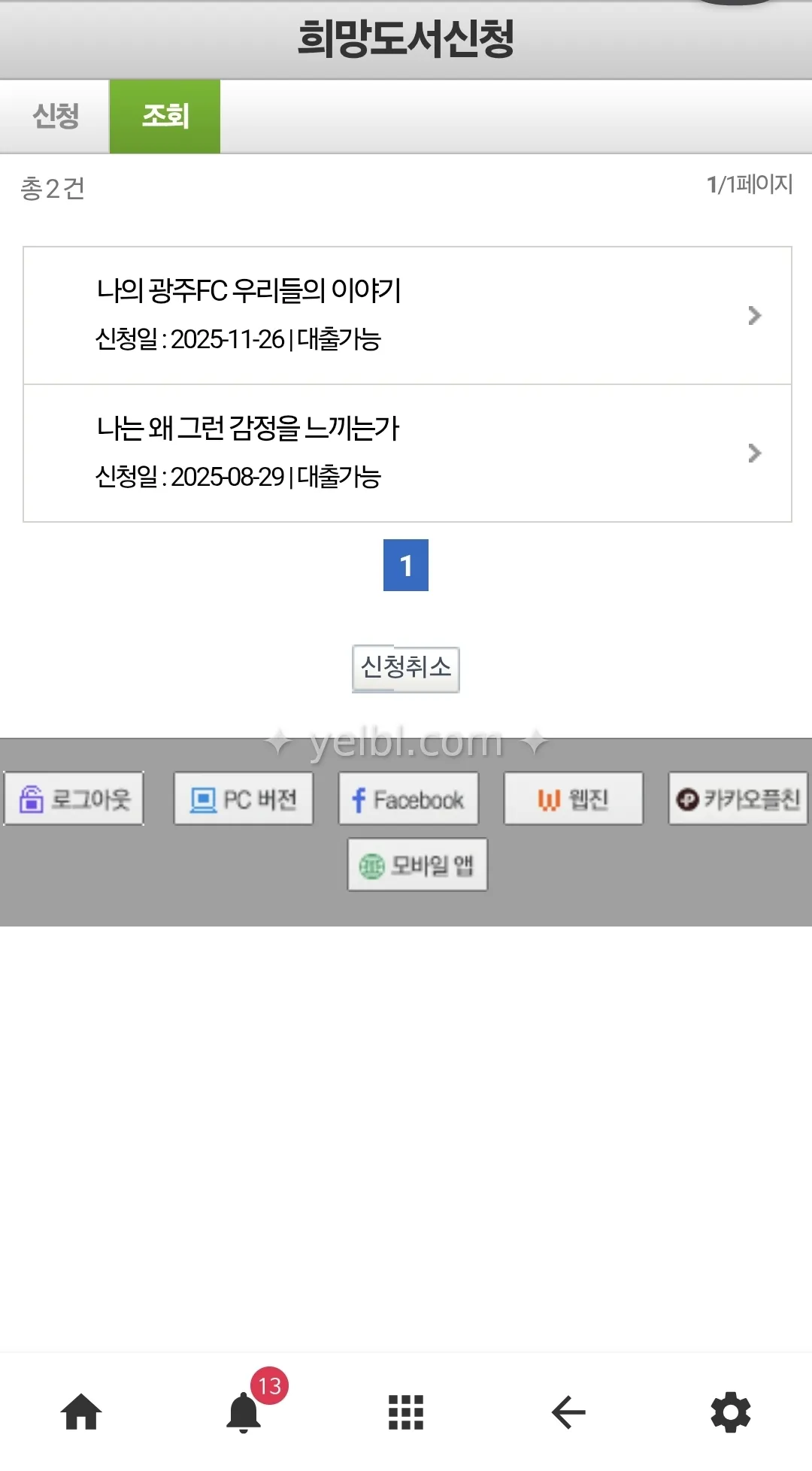This screenshot has width=812, height=1471.
Task: Click the grid menu icon
Action: [x=406, y=1412]
